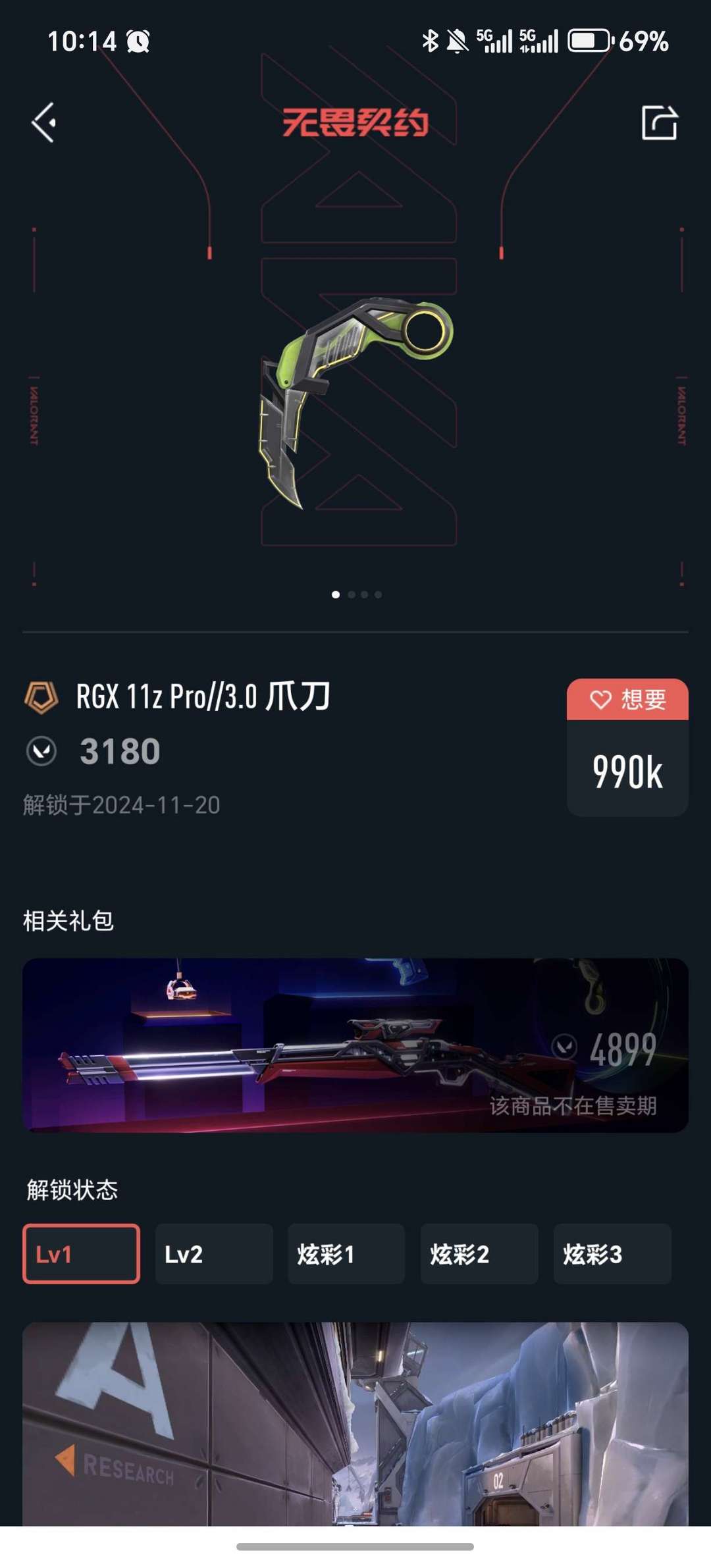Image resolution: width=711 pixels, height=1568 pixels.
Task: Tap the 想要 wishlist heart button
Action: (627, 699)
